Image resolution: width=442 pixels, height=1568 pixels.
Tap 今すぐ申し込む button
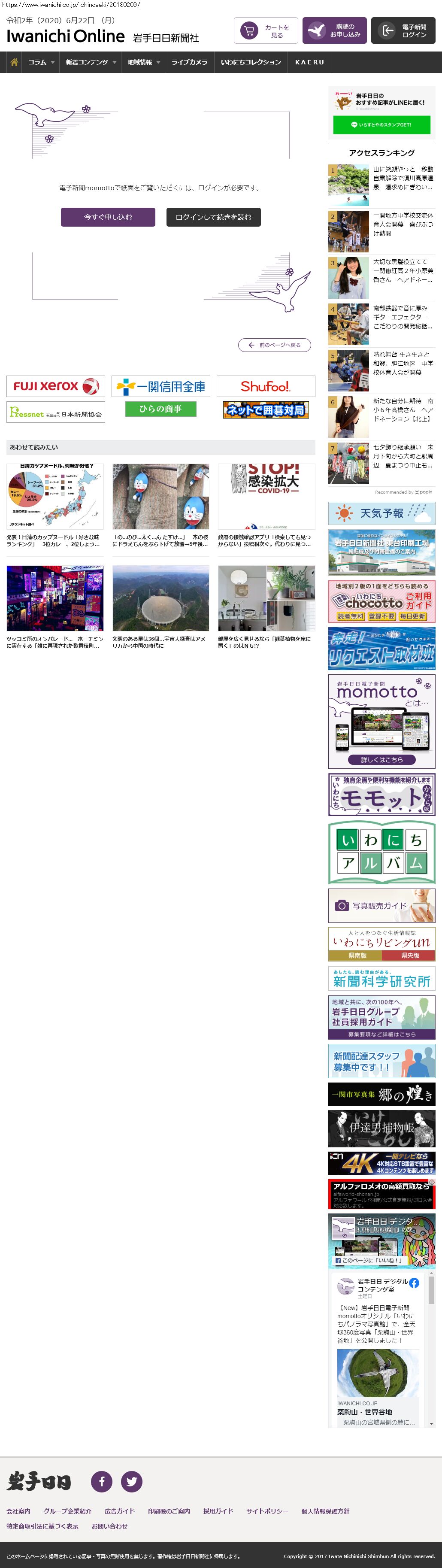click(x=108, y=217)
